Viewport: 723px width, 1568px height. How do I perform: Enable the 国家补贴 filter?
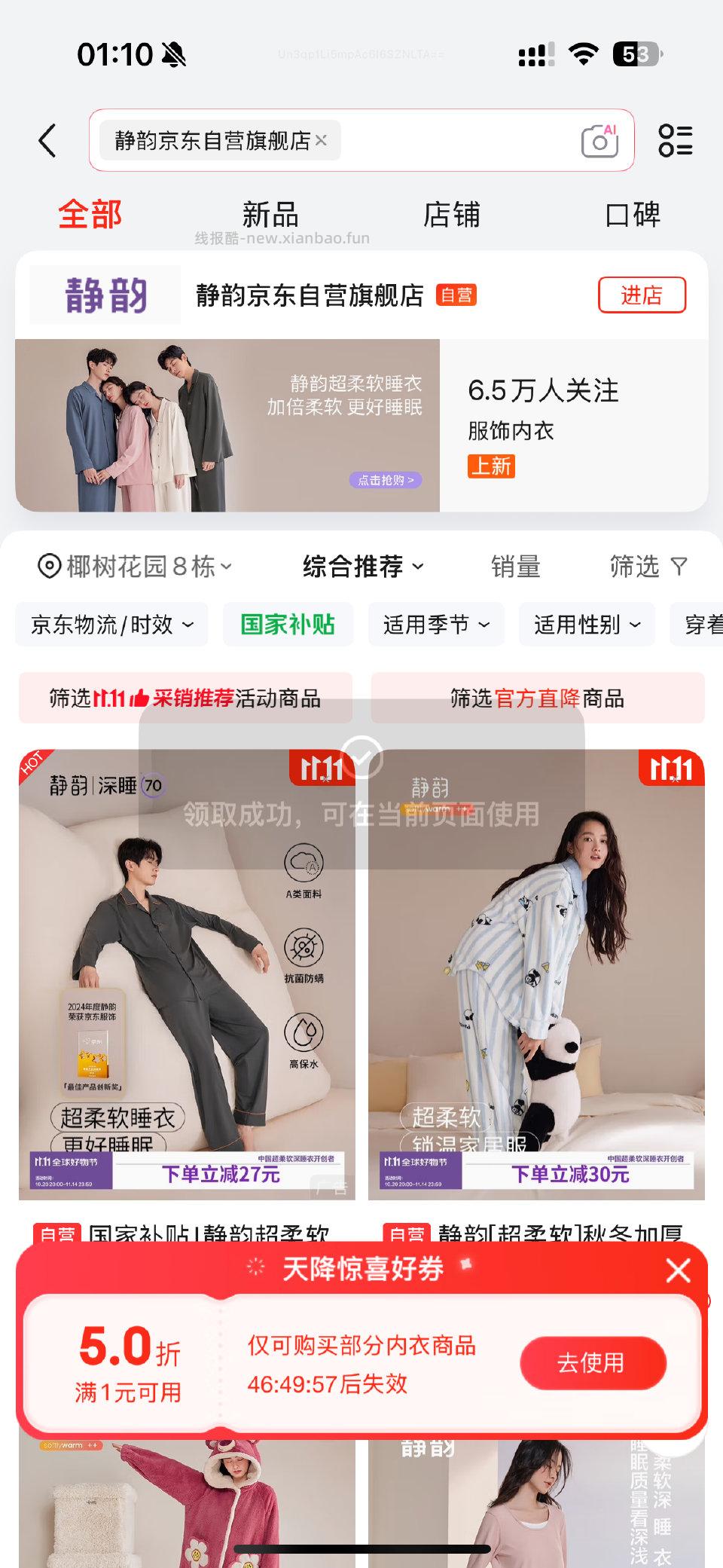point(288,625)
